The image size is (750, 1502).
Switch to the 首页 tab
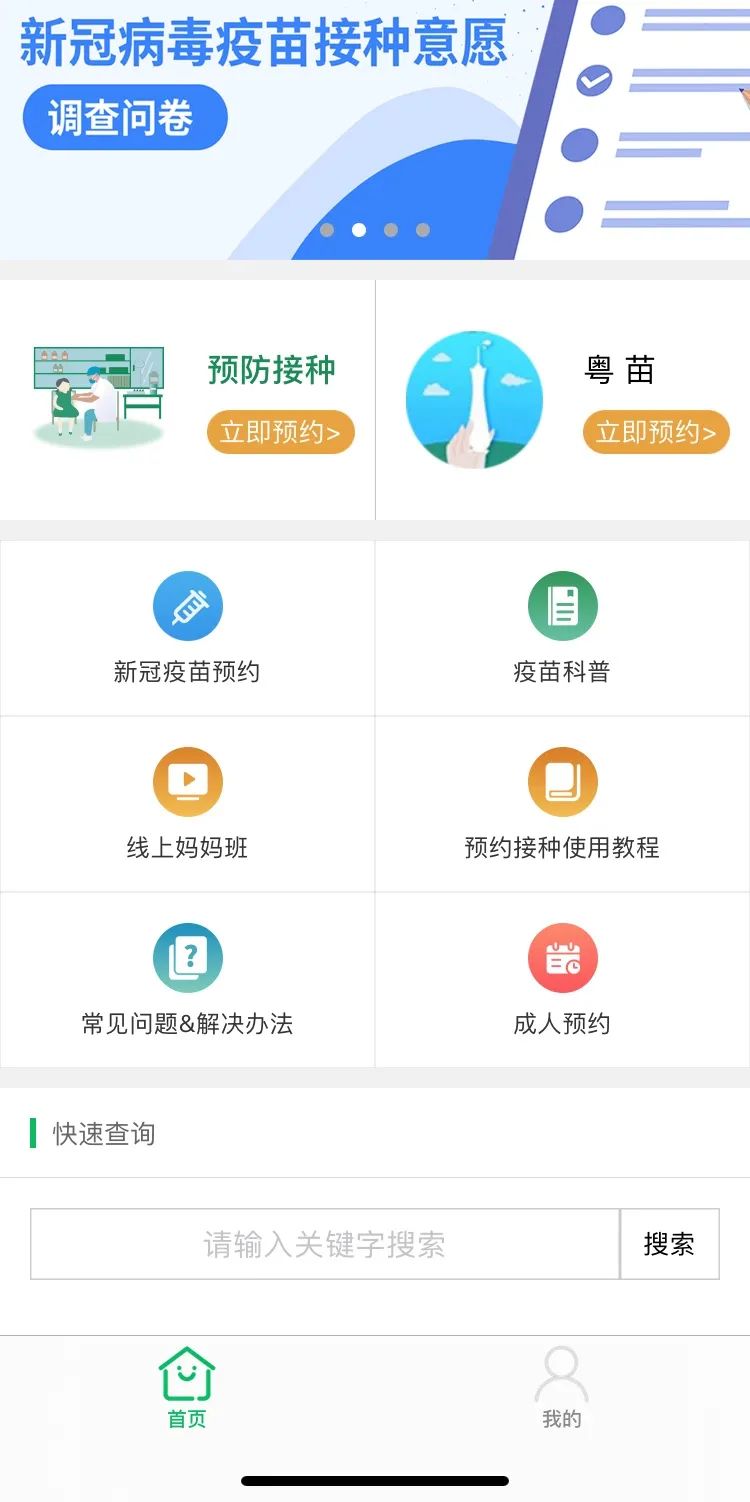tap(187, 1388)
